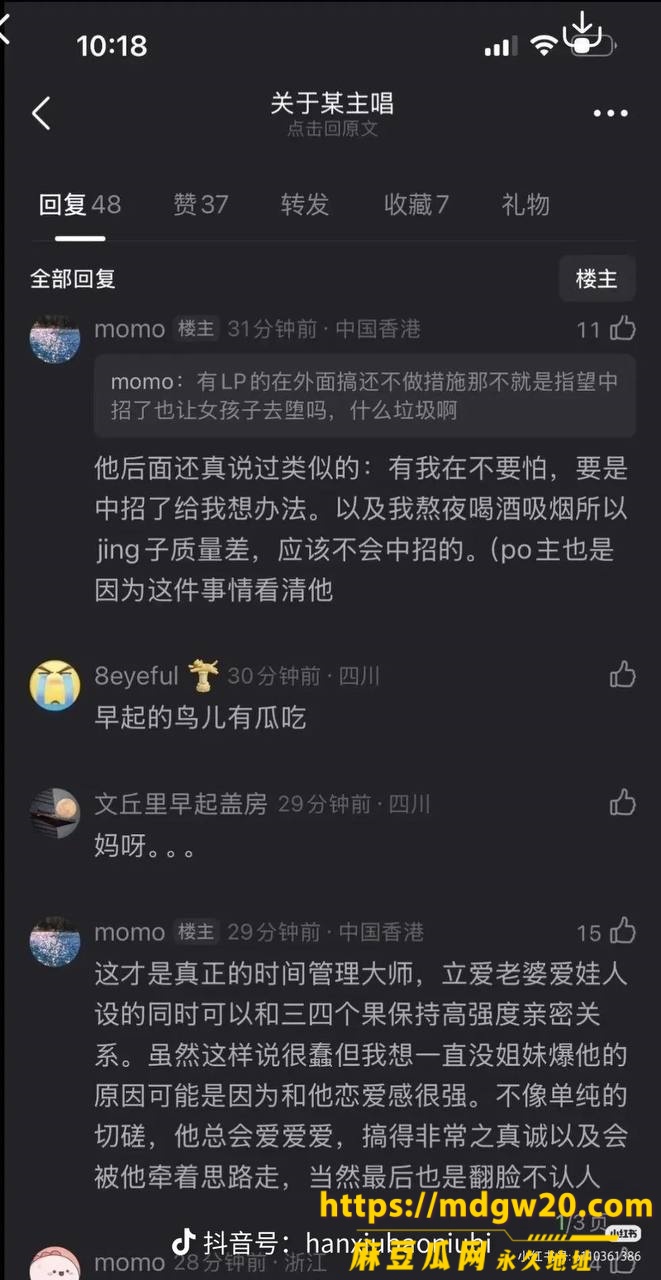
Task: Open the quoted momo comment box
Action: [x=365, y=396]
